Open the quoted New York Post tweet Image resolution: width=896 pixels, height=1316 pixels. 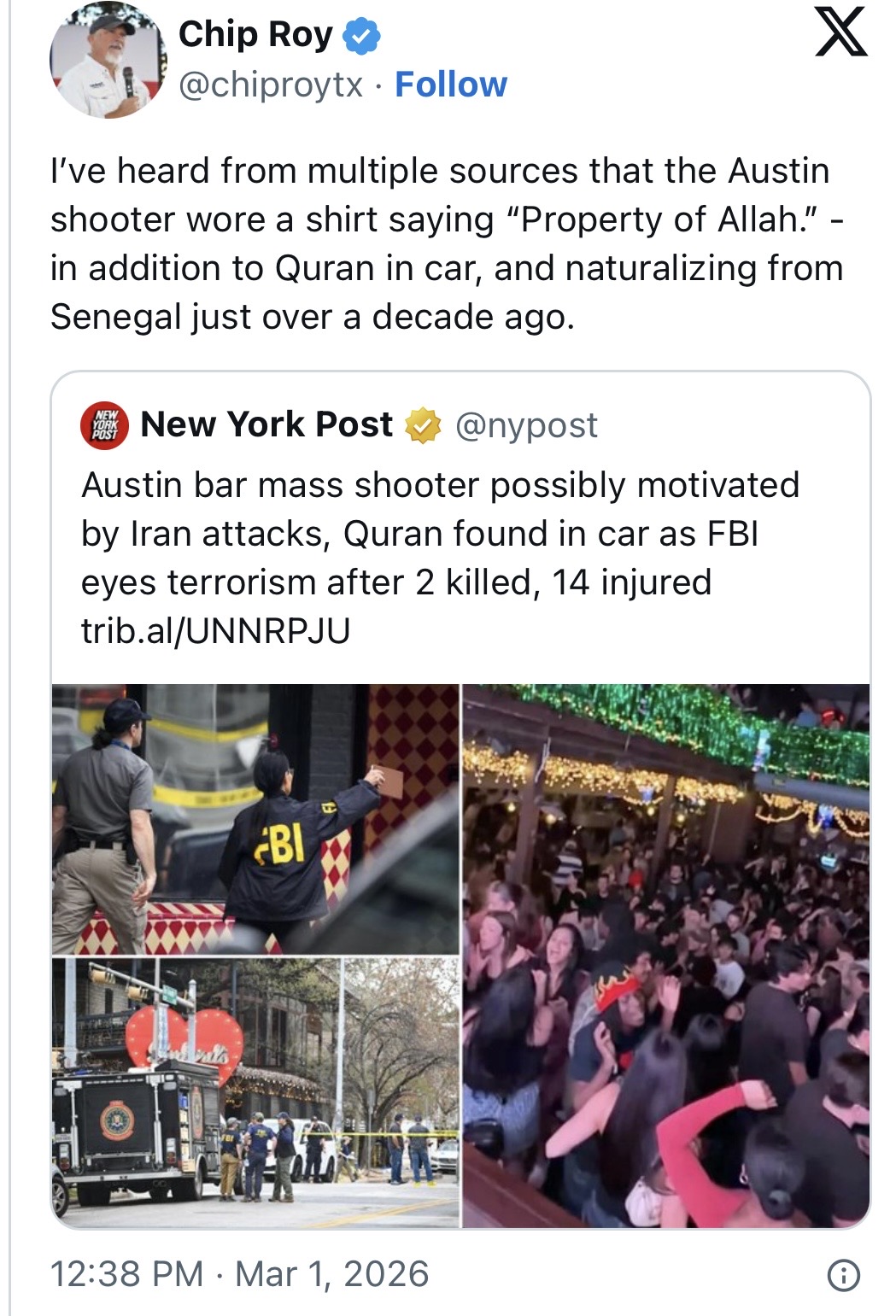pos(440,535)
